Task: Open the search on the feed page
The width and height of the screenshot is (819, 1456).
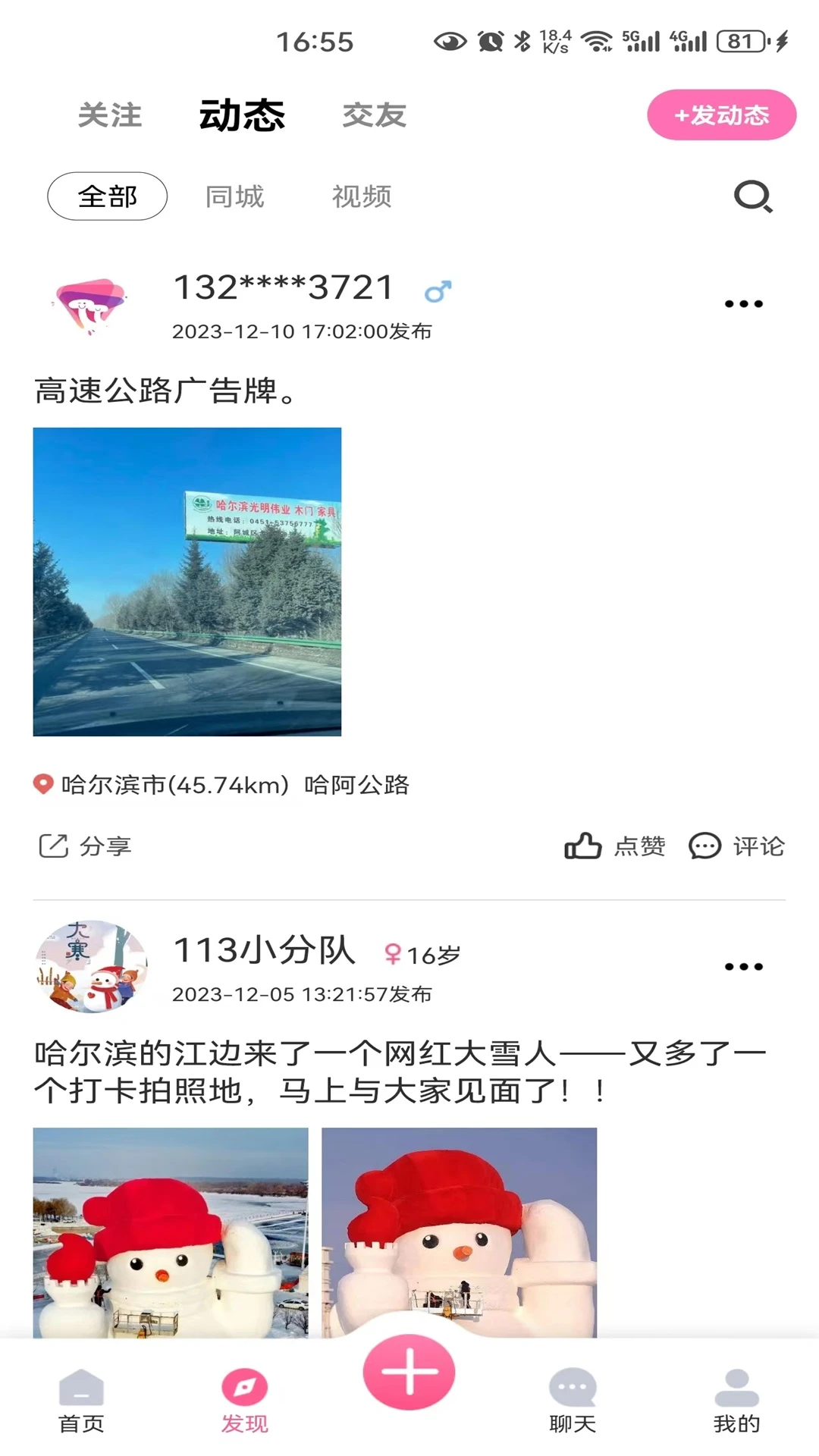Action: [752, 196]
